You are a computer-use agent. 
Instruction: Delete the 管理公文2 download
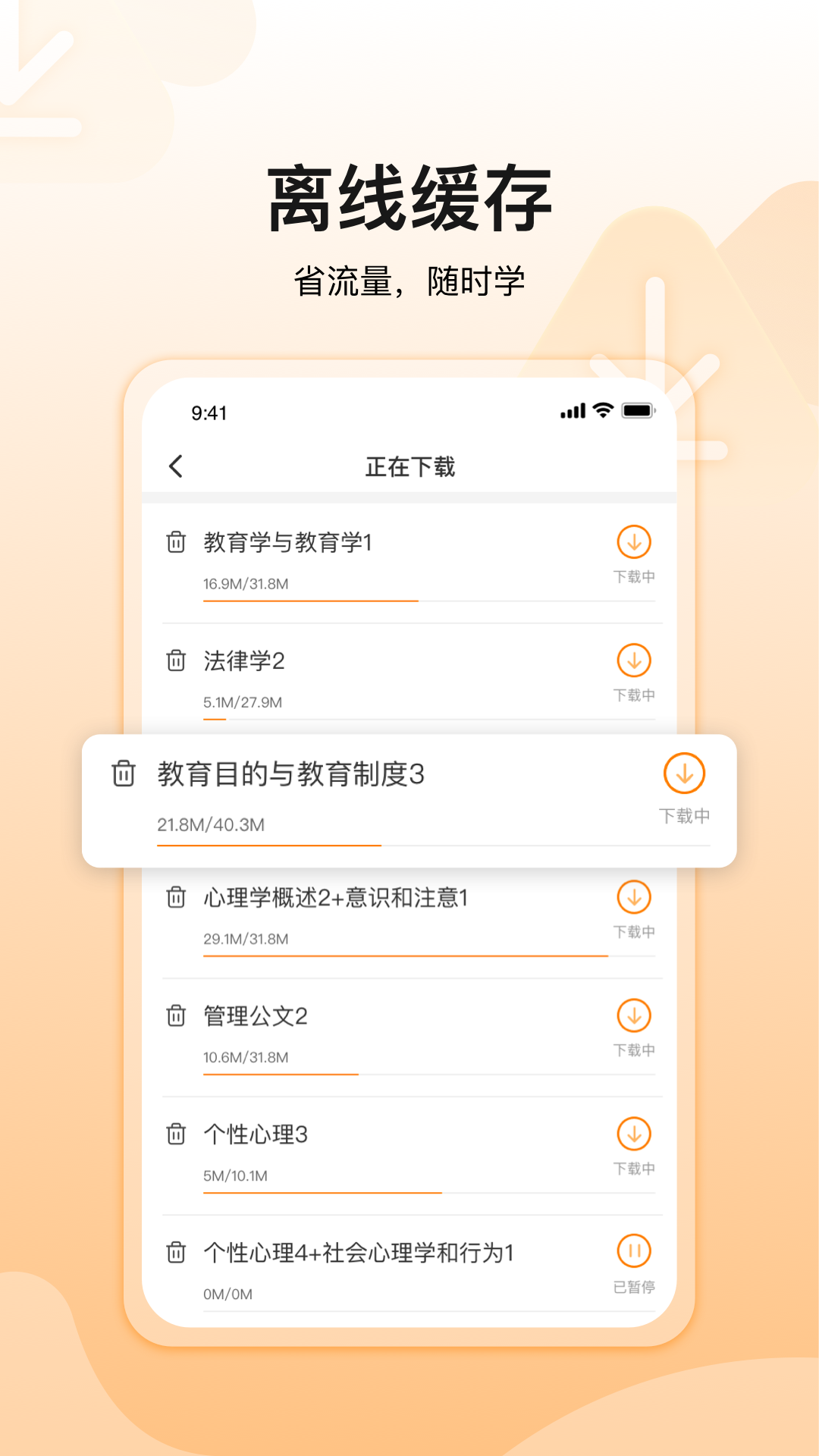click(x=177, y=1015)
